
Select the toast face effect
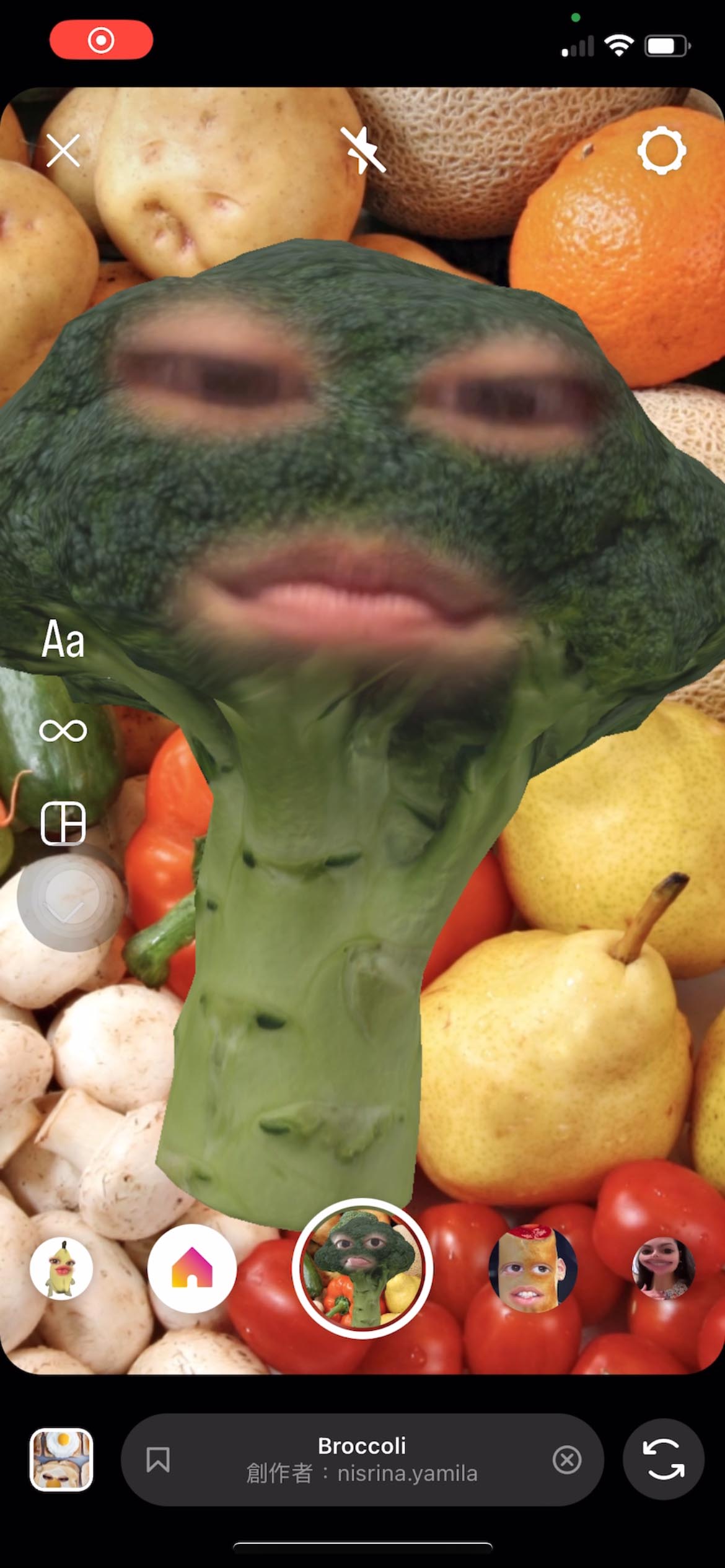click(532, 1269)
